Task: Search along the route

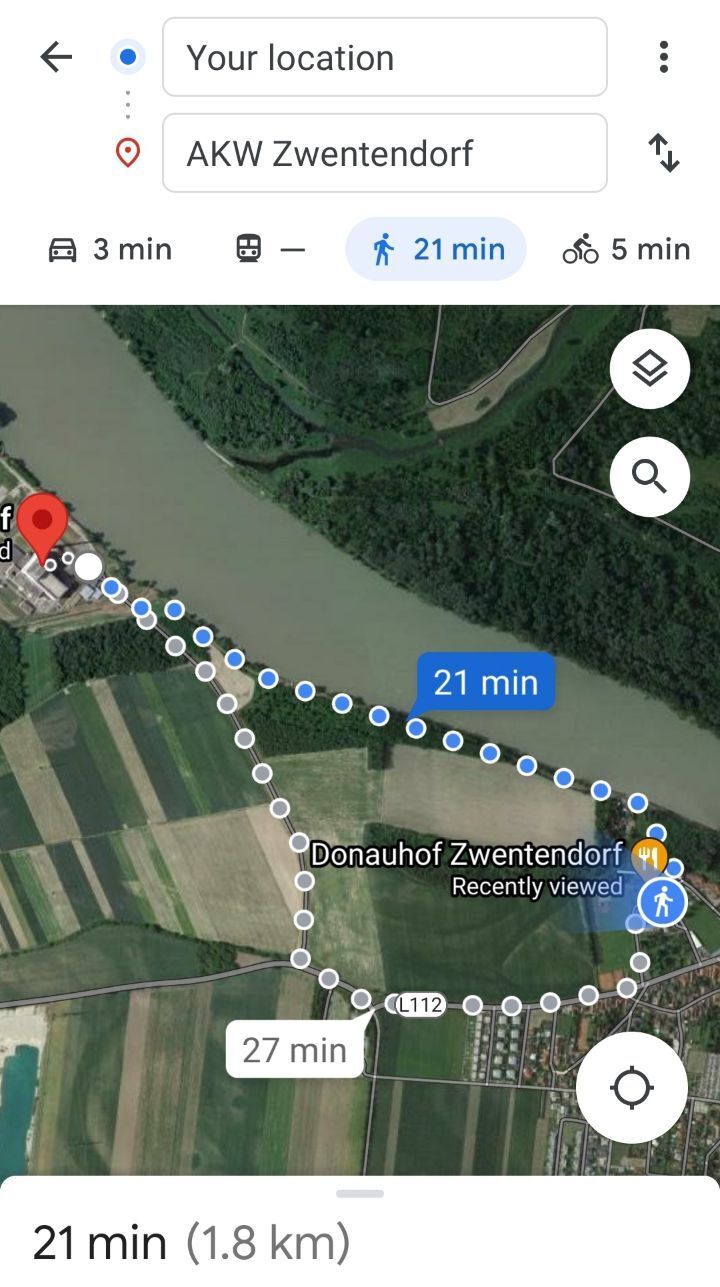Action: (650, 477)
